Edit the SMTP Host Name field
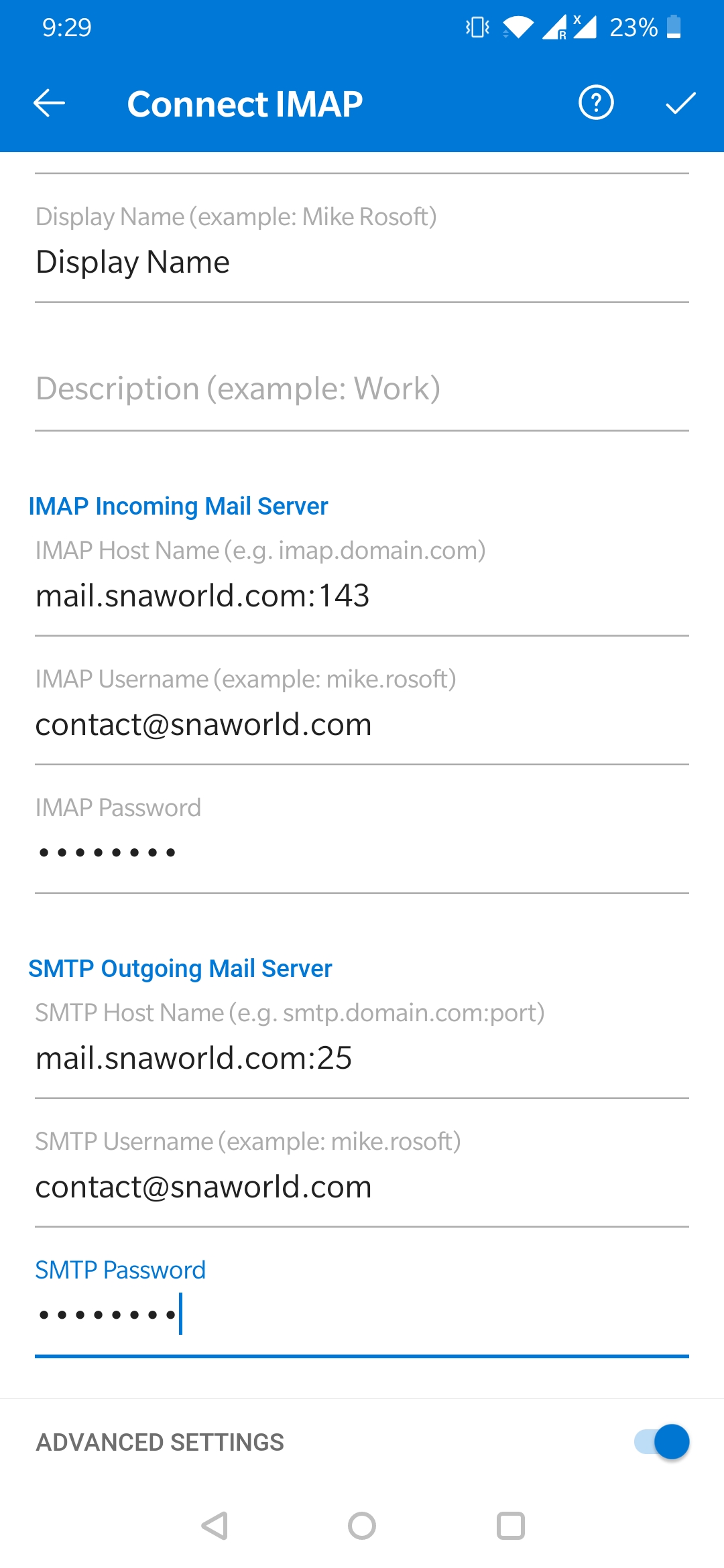The width and height of the screenshot is (724, 1568). (362, 1058)
